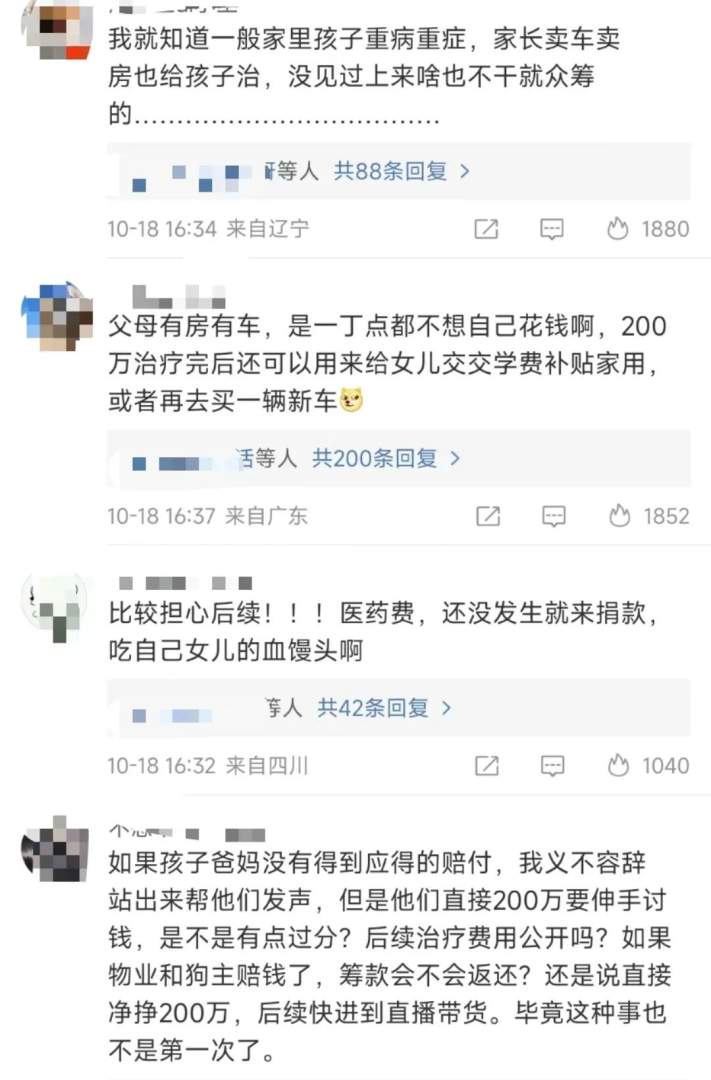711x1080 pixels.
Task: Share the comment from 广东
Action: coord(487,516)
